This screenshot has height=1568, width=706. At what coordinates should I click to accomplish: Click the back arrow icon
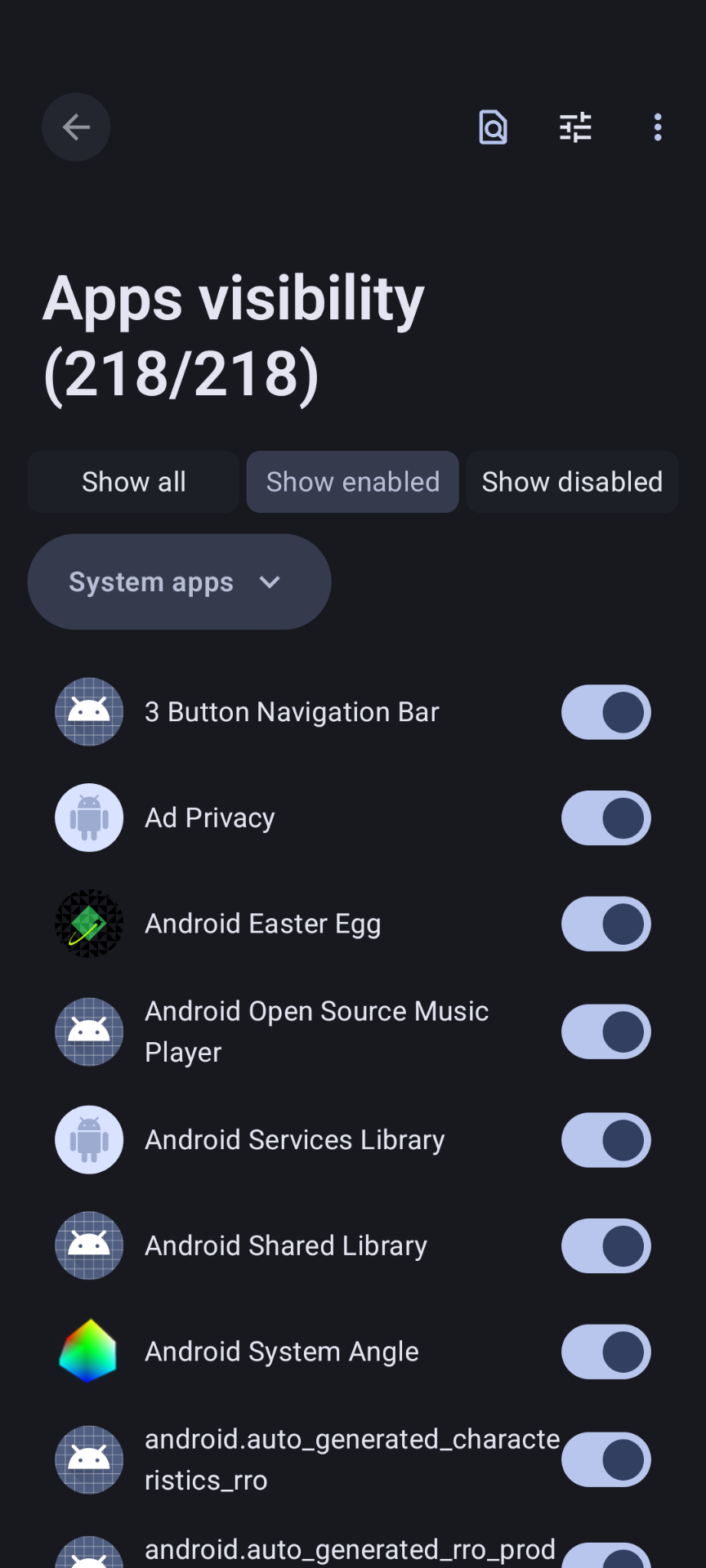tap(75, 127)
